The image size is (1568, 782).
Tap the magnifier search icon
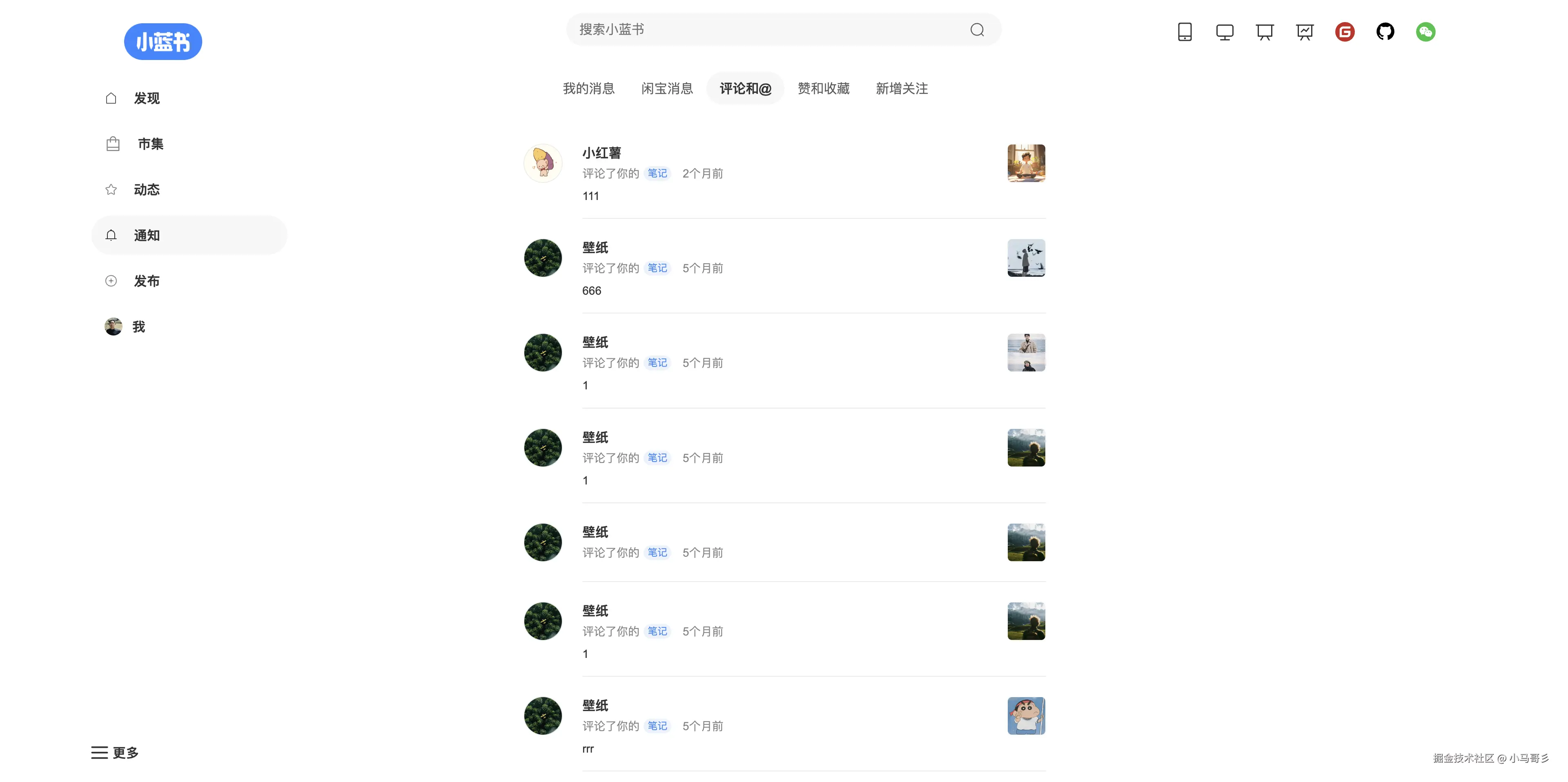(977, 30)
